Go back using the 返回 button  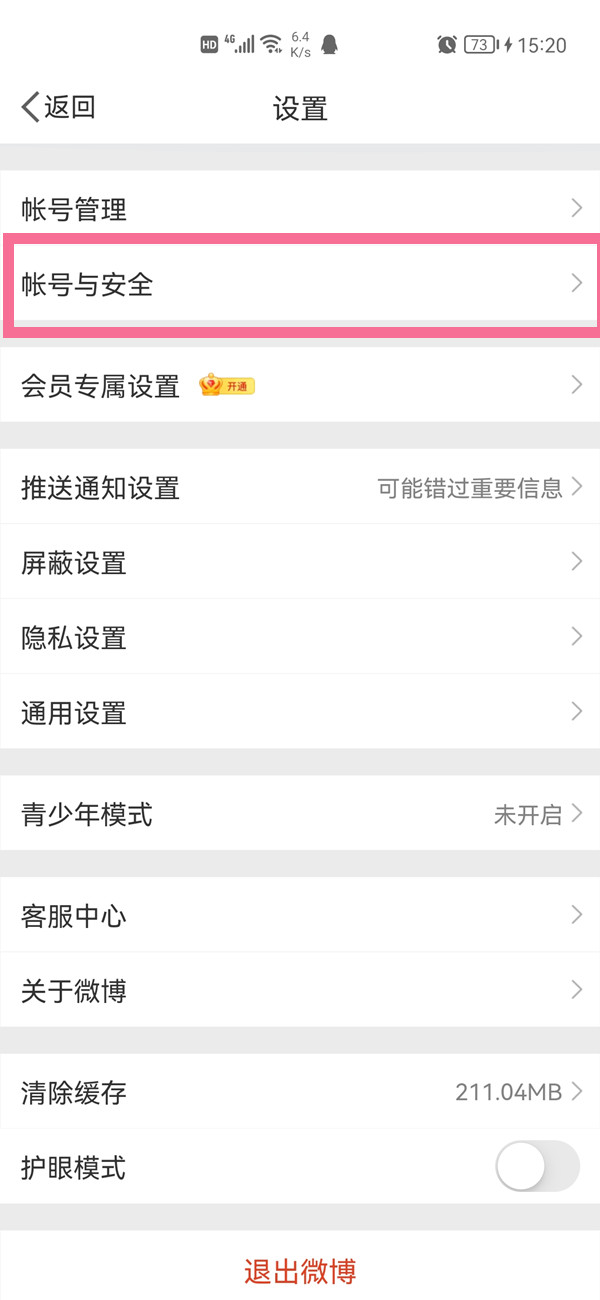(x=58, y=107)
